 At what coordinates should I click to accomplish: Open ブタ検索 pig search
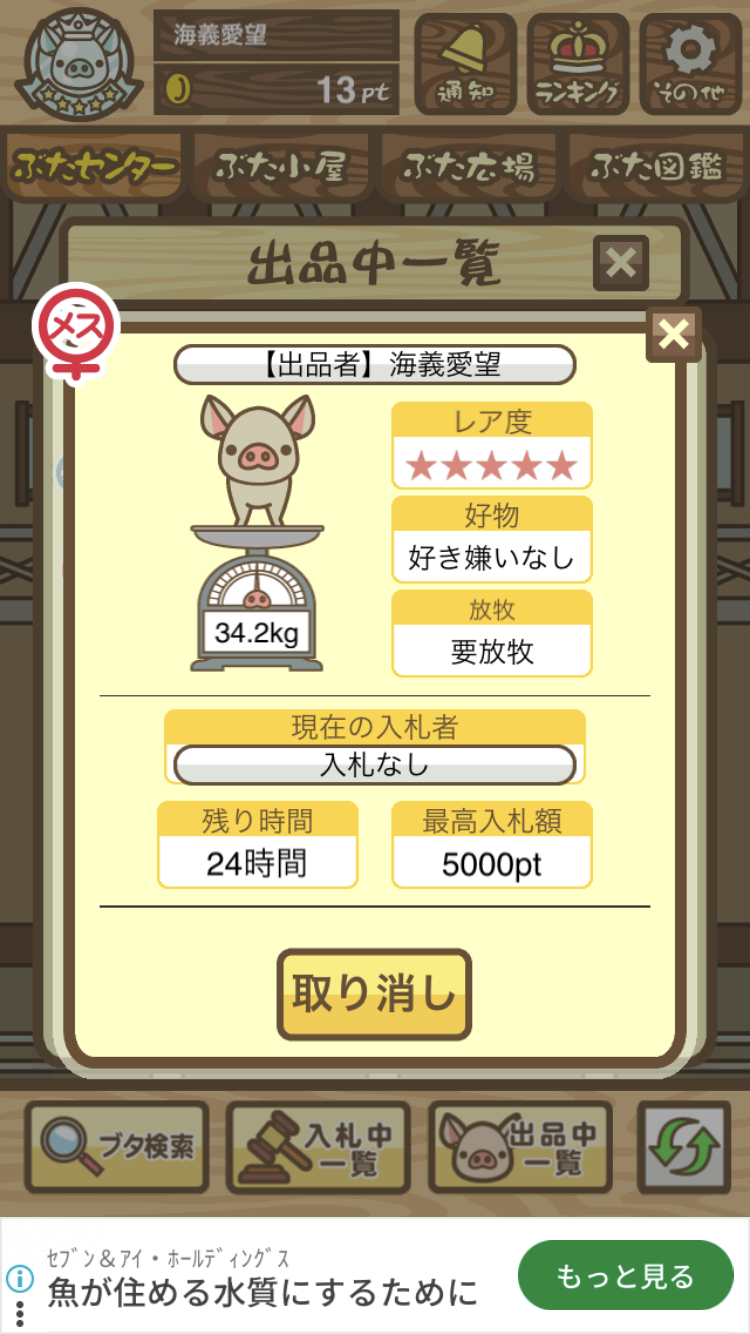[117, 1147]
